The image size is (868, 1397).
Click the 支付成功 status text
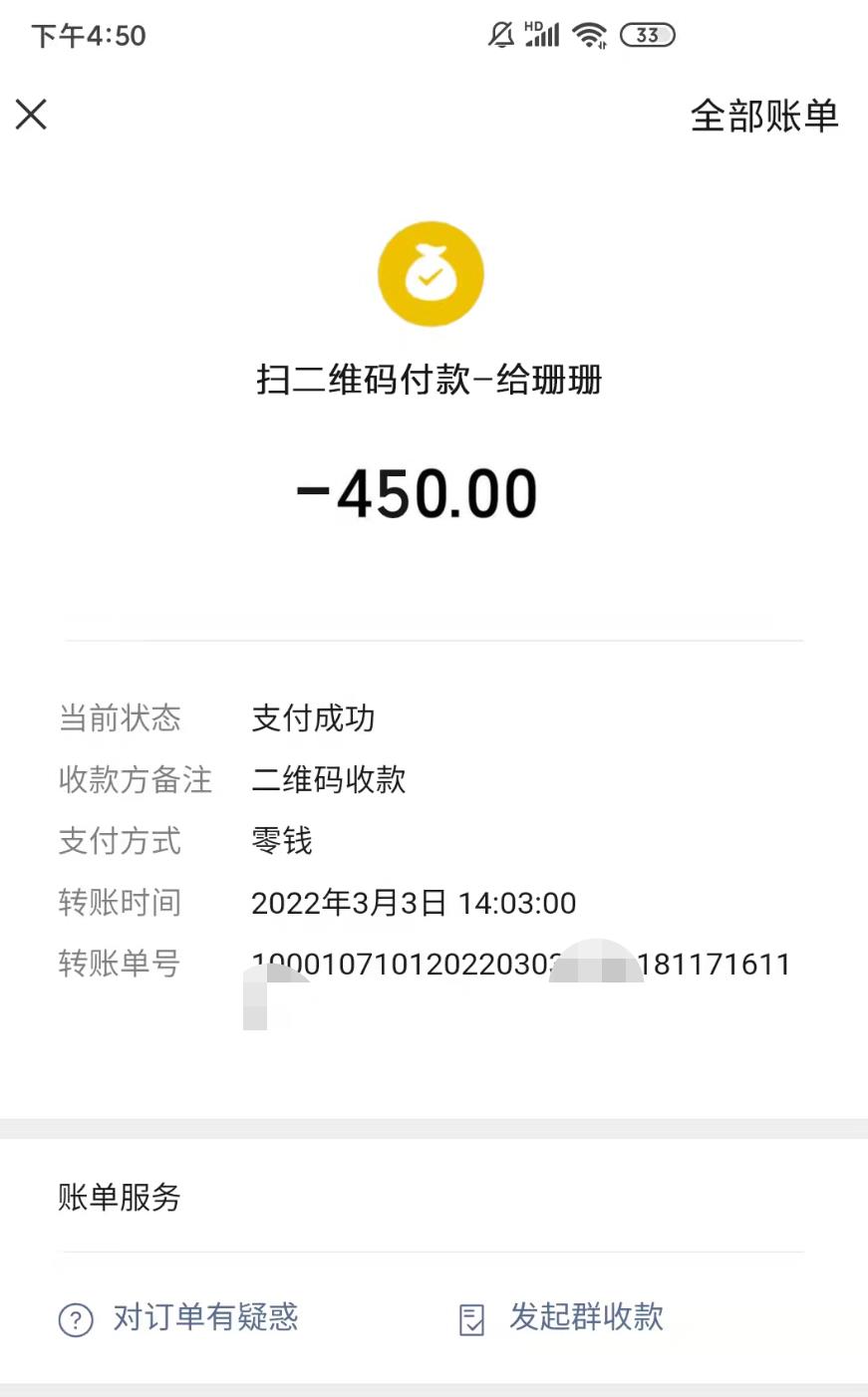point(313,718)
